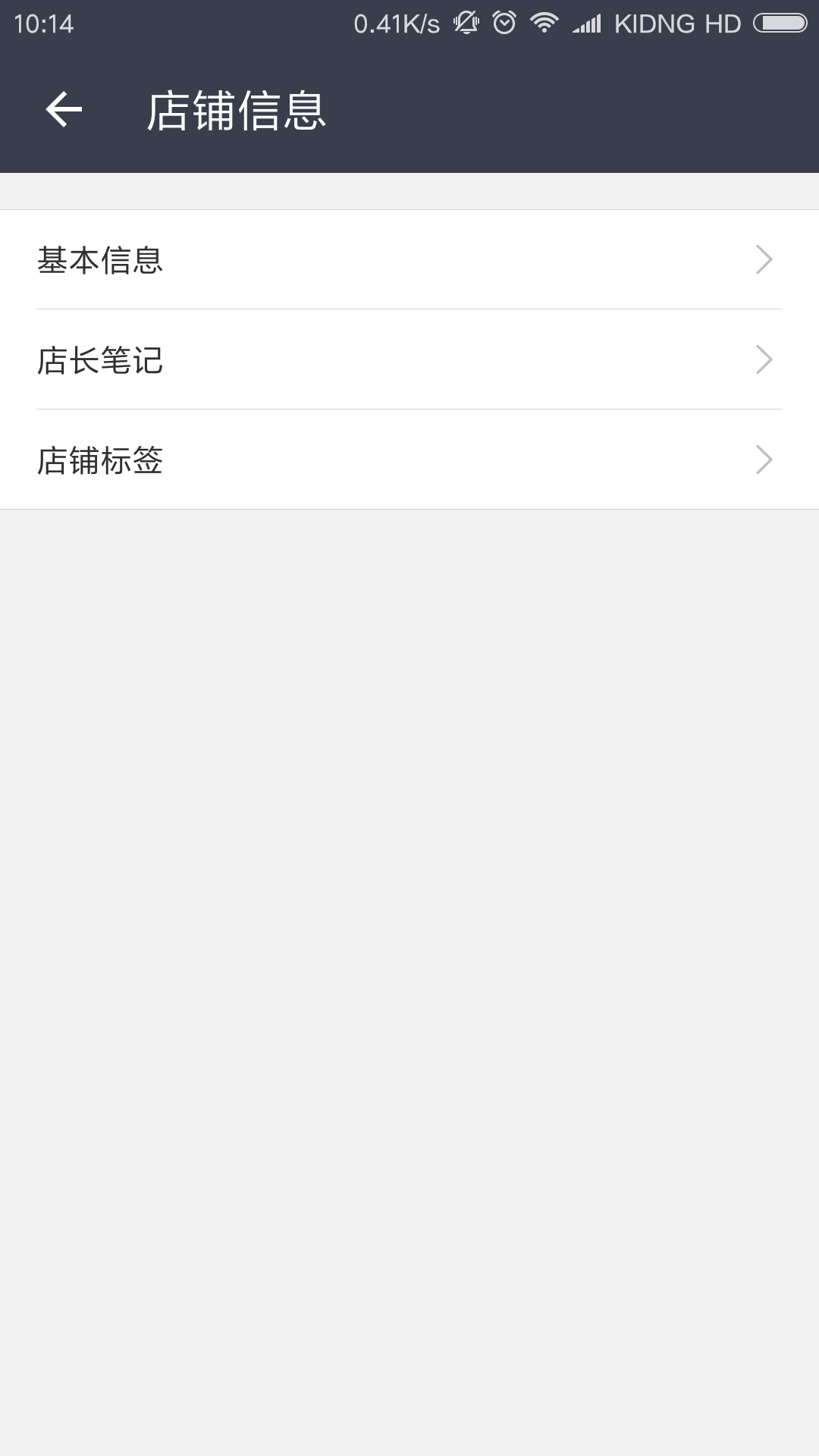Tap the back arrow to leave 店铺信息
This screenshot has width=819, height=1456.
[x=64, y=110]
